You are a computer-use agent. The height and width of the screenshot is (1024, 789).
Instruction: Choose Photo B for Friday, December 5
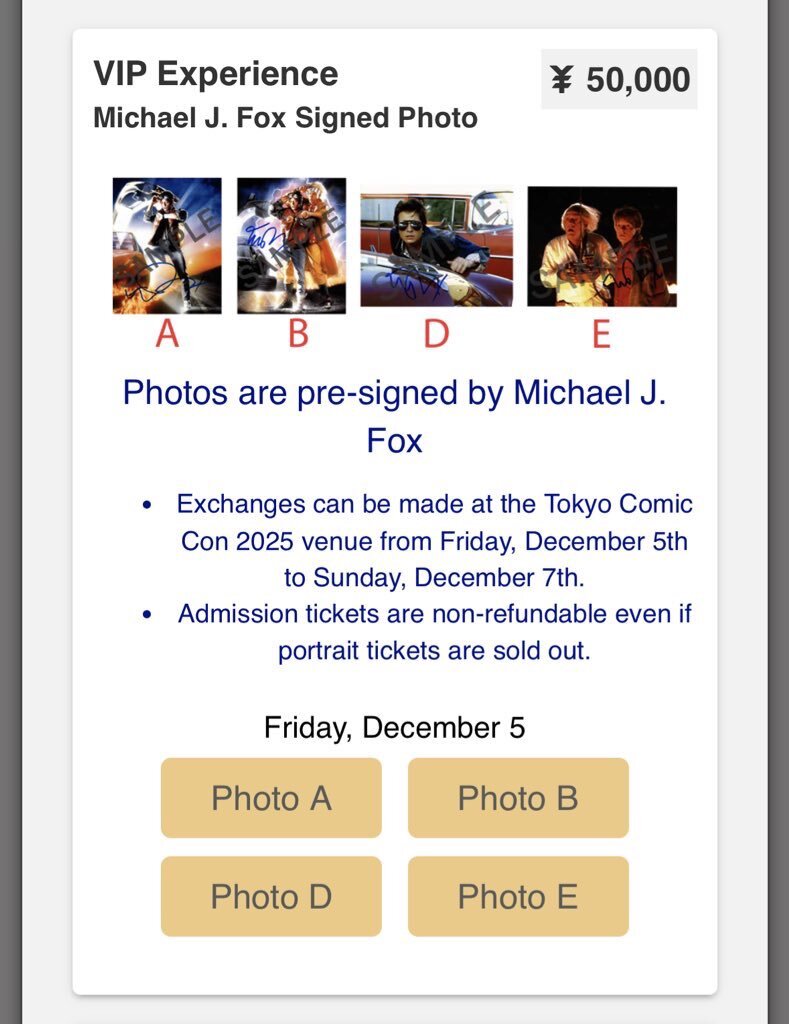(x=518, y=798)
